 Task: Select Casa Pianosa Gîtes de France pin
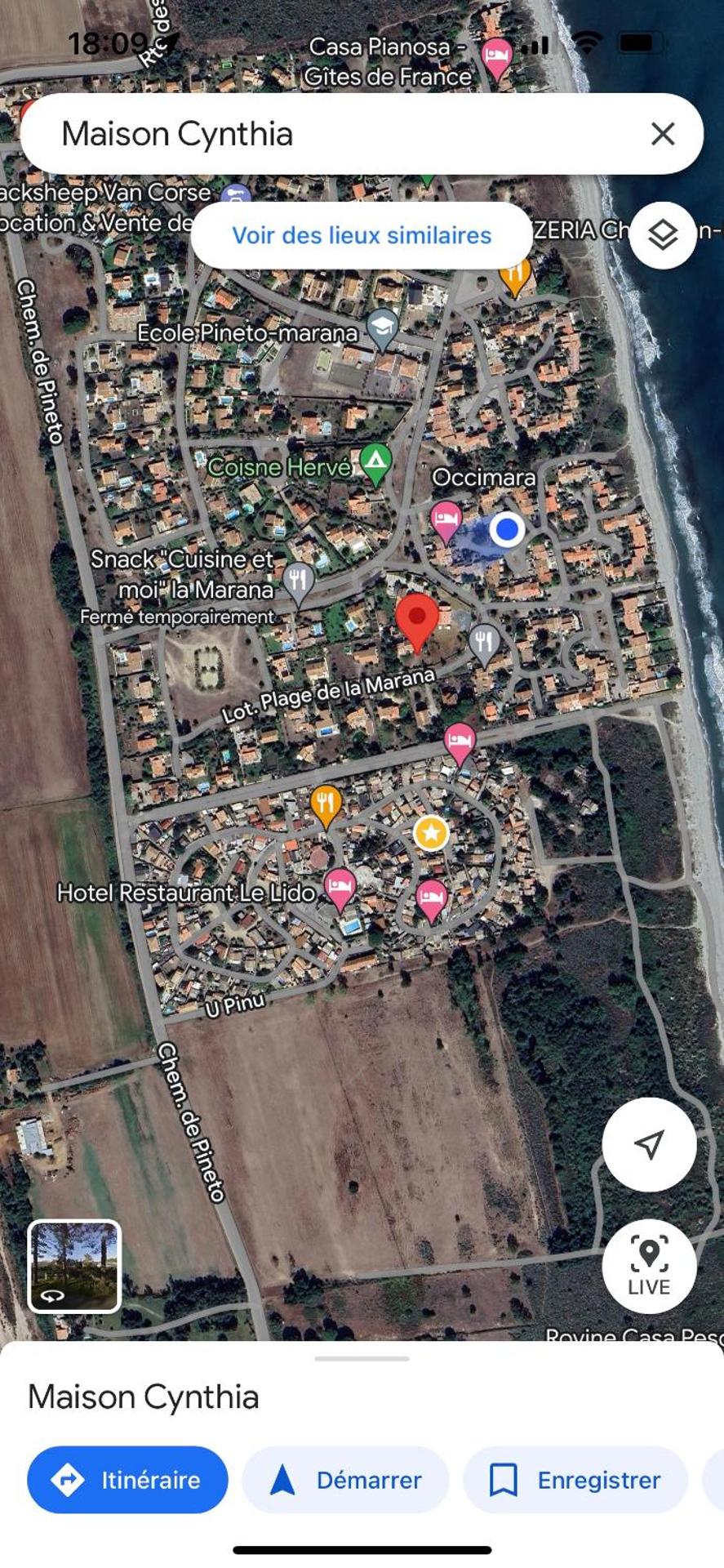pyautogui.click(x=496, y=57)
